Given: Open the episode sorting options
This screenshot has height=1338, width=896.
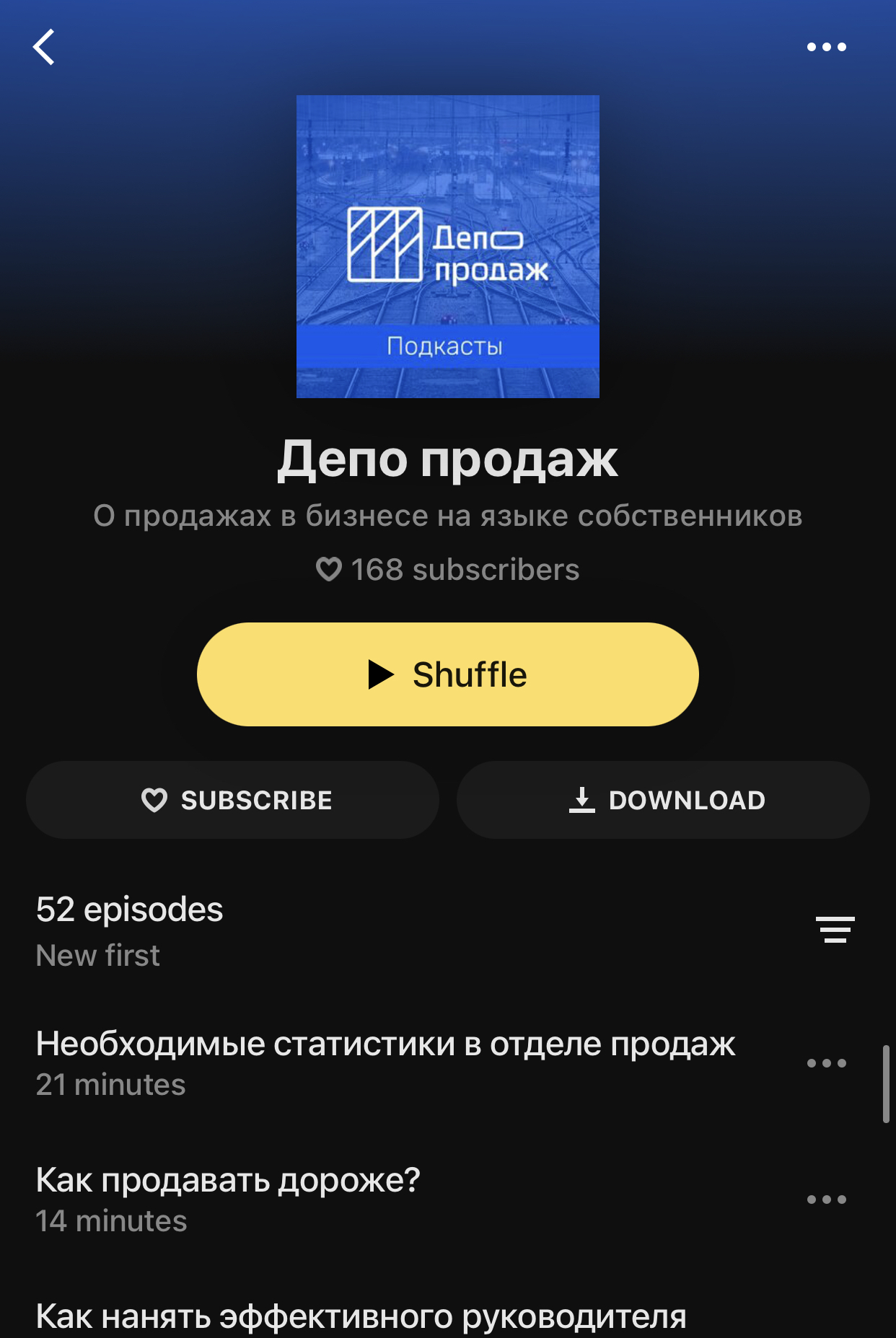Looking at the screenshot, I should (835, 930).
